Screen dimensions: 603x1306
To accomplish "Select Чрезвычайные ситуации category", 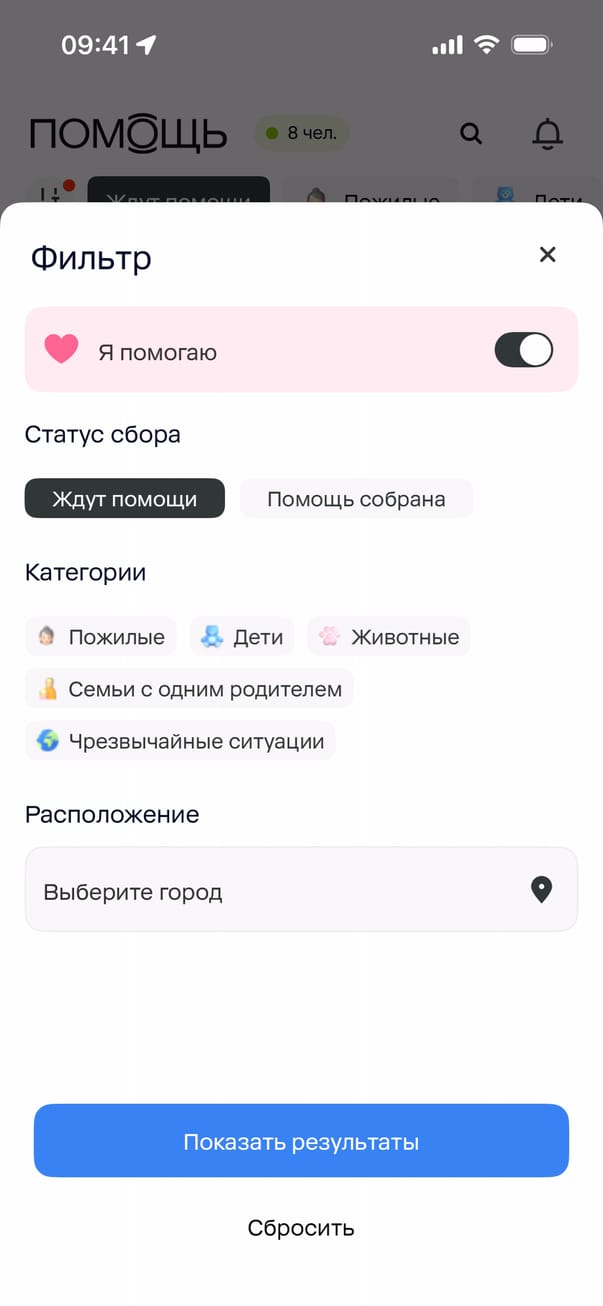I will (180, 741).
